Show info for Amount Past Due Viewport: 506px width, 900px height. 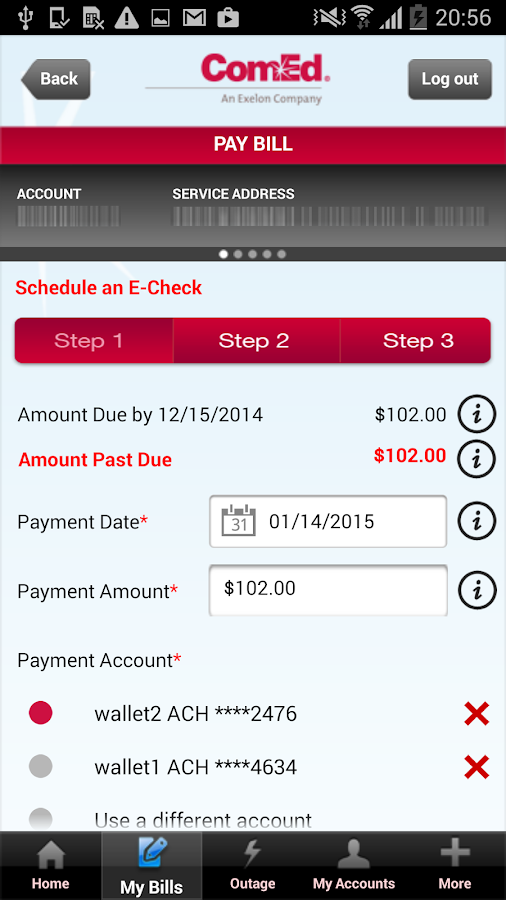[x=477, y=458]
